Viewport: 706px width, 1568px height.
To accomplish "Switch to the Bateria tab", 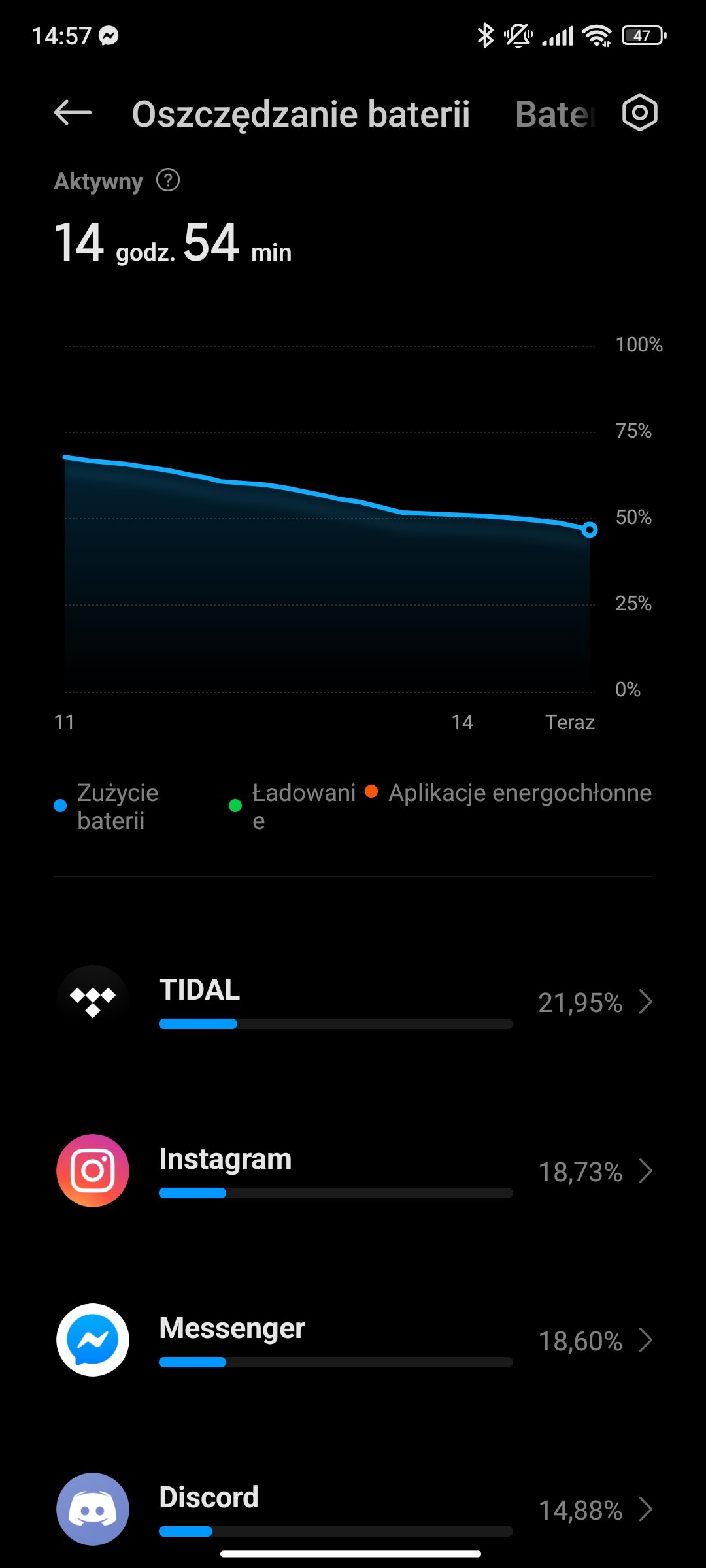I will point(555,114).
